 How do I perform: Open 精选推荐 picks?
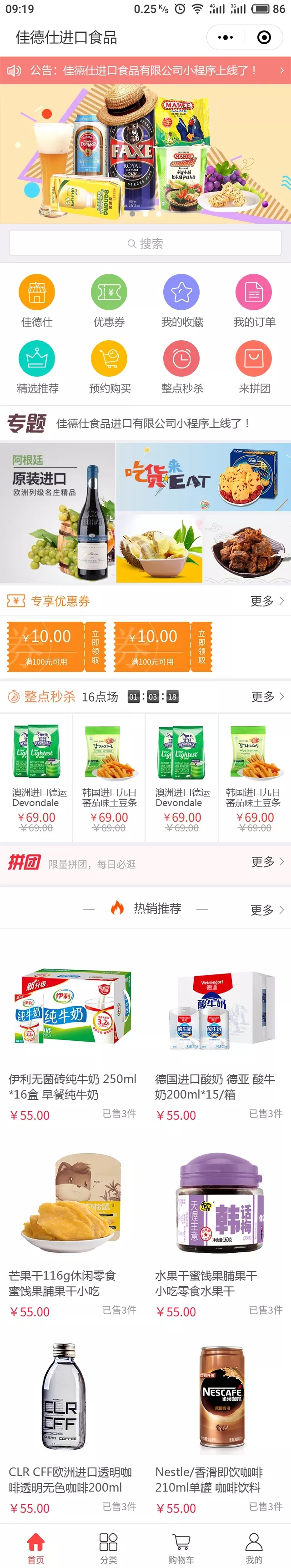point(37,368)
